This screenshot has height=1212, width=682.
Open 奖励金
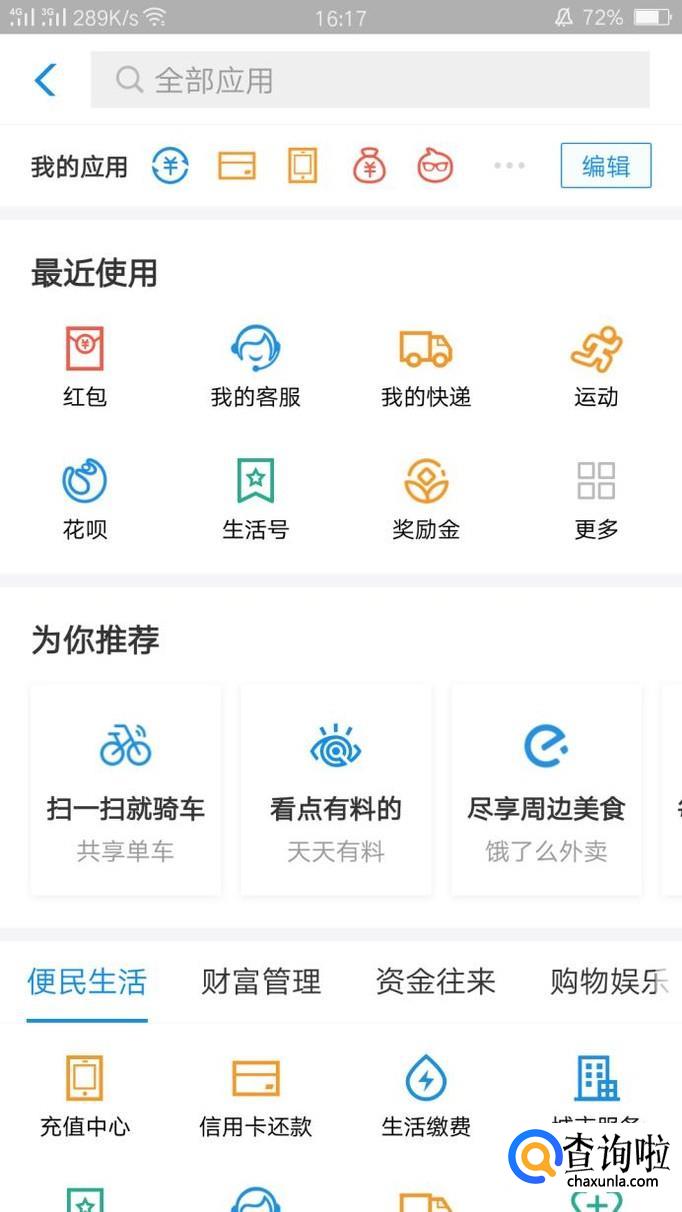[426, 498]
